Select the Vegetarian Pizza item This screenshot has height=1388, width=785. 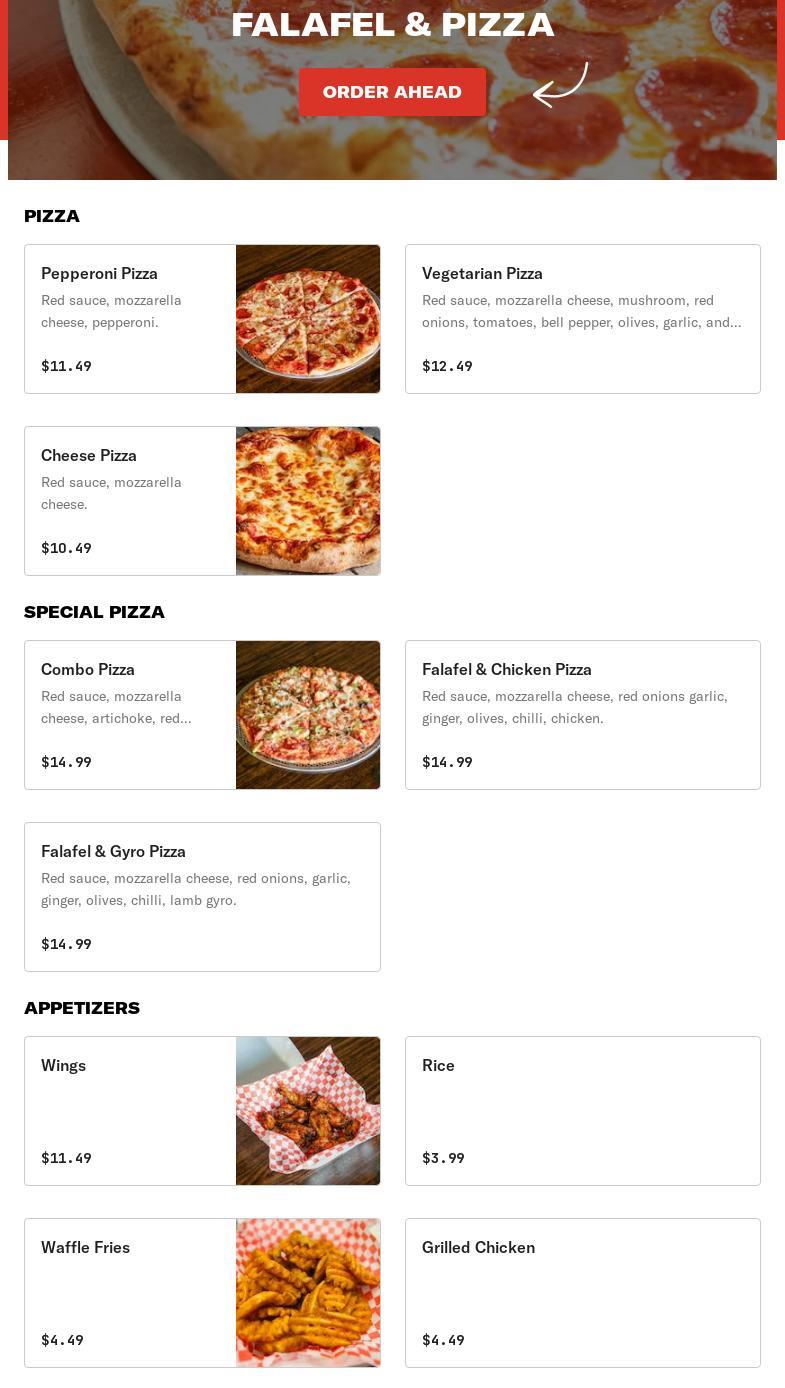click(x=583, y=319)
